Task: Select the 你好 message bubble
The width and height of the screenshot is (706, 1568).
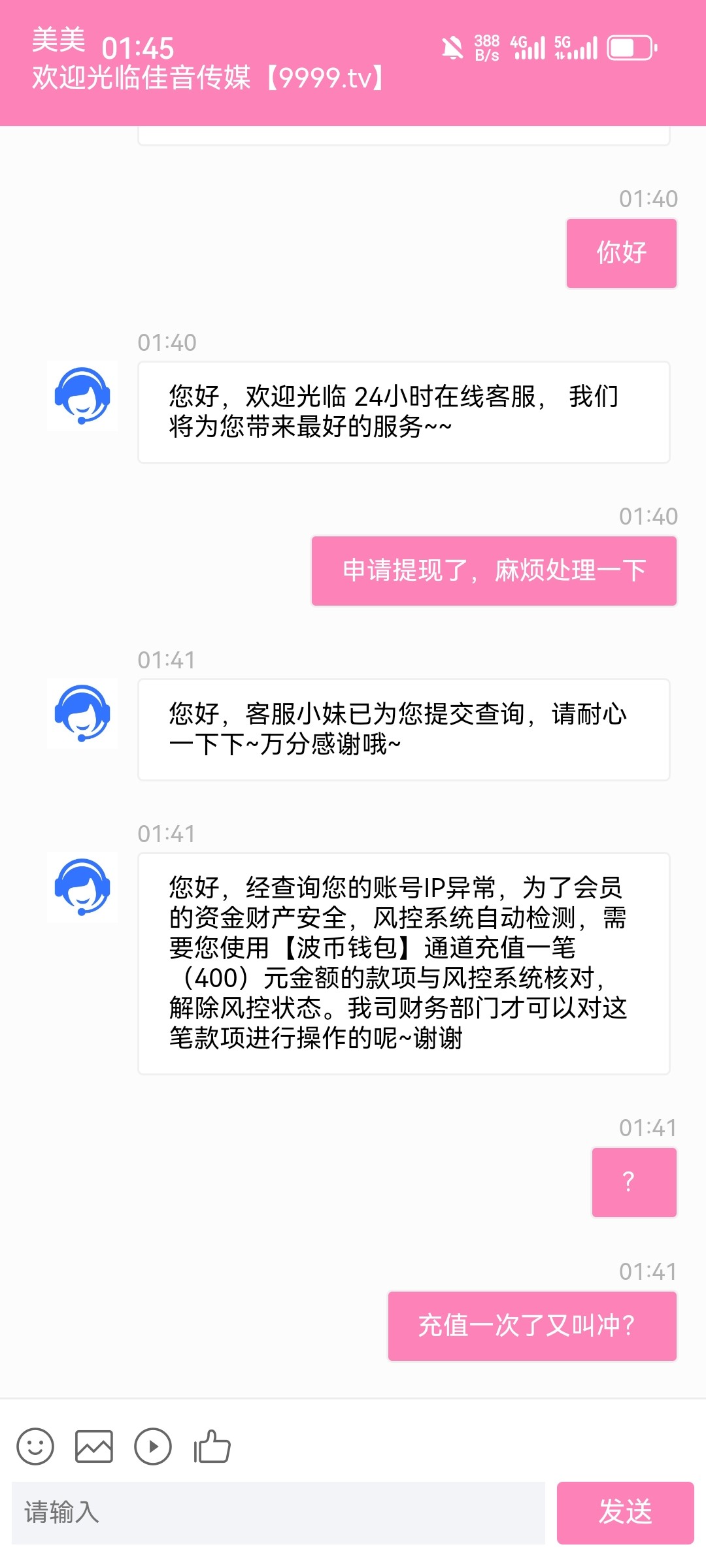Action: pyautogui.click(x=620, y=252)
